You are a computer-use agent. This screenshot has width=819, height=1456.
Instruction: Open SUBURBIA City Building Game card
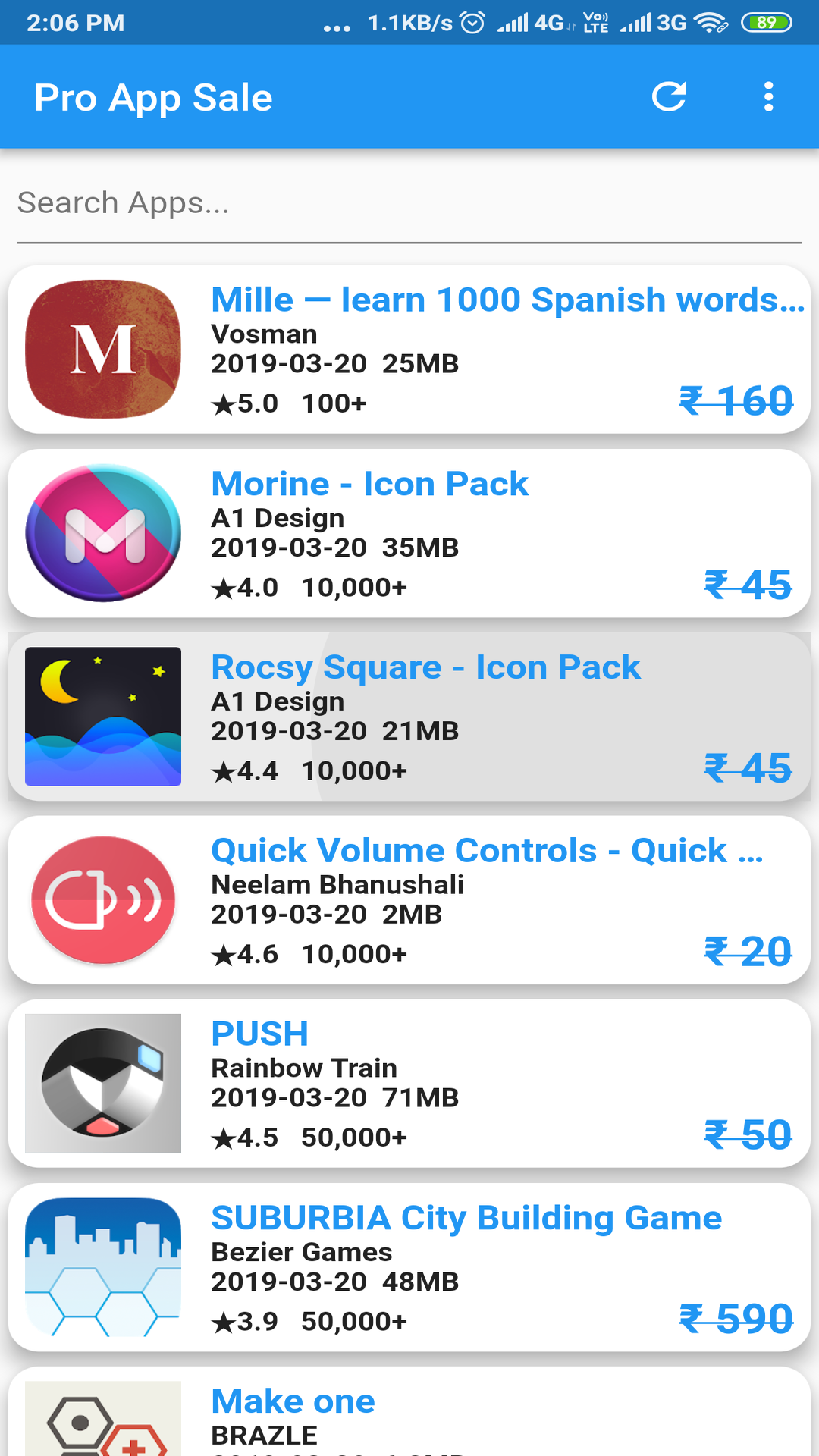[x=409, y=1267]
